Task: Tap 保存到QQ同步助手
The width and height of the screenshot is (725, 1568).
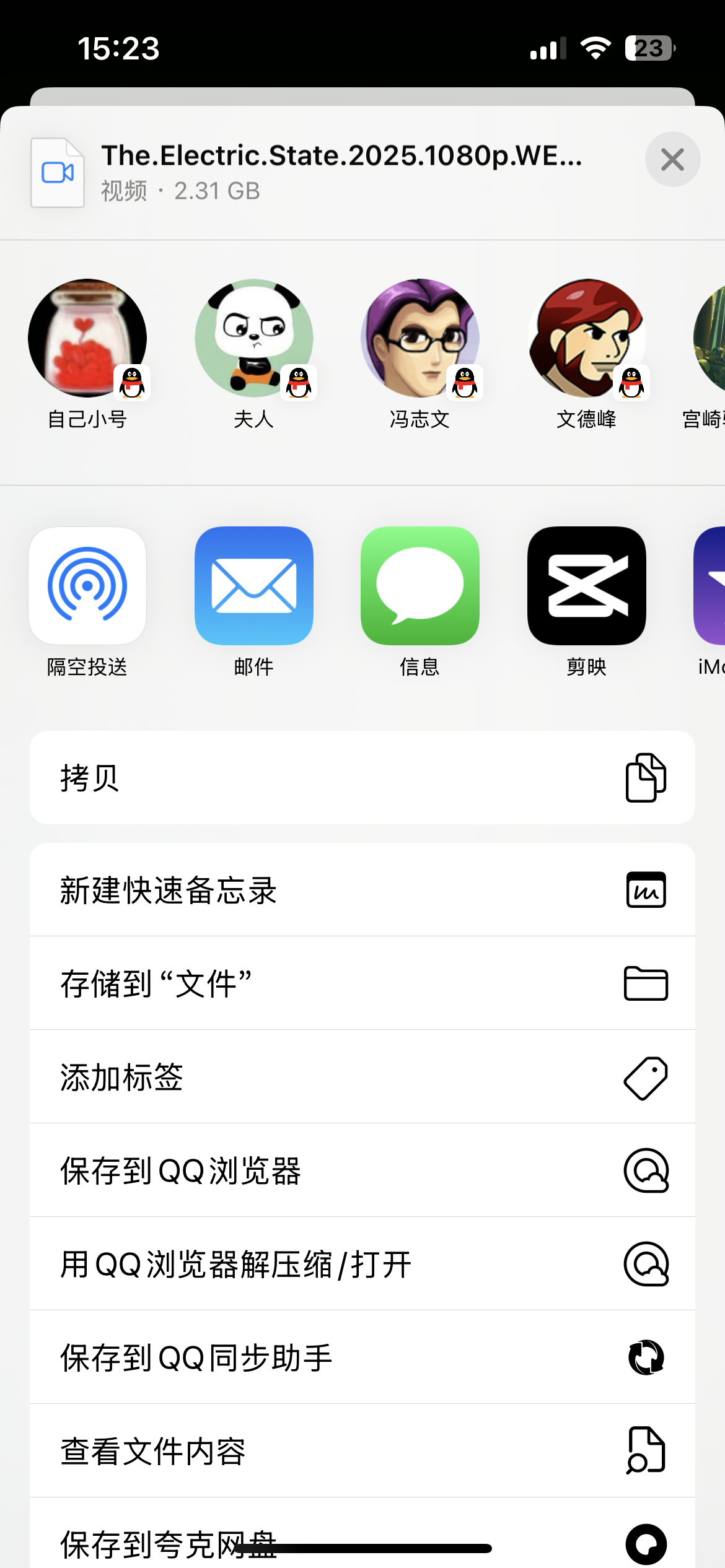Action: pyautogui.click(x=362, y=1357)
